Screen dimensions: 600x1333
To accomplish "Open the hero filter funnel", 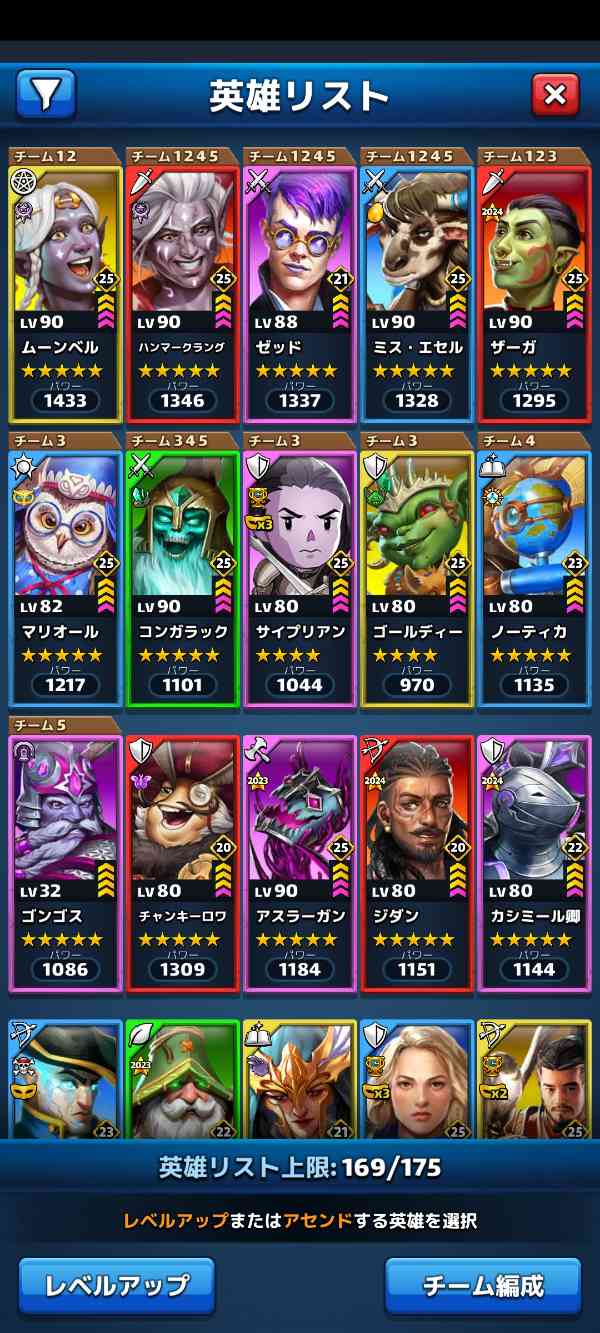I will click(46, 95).
